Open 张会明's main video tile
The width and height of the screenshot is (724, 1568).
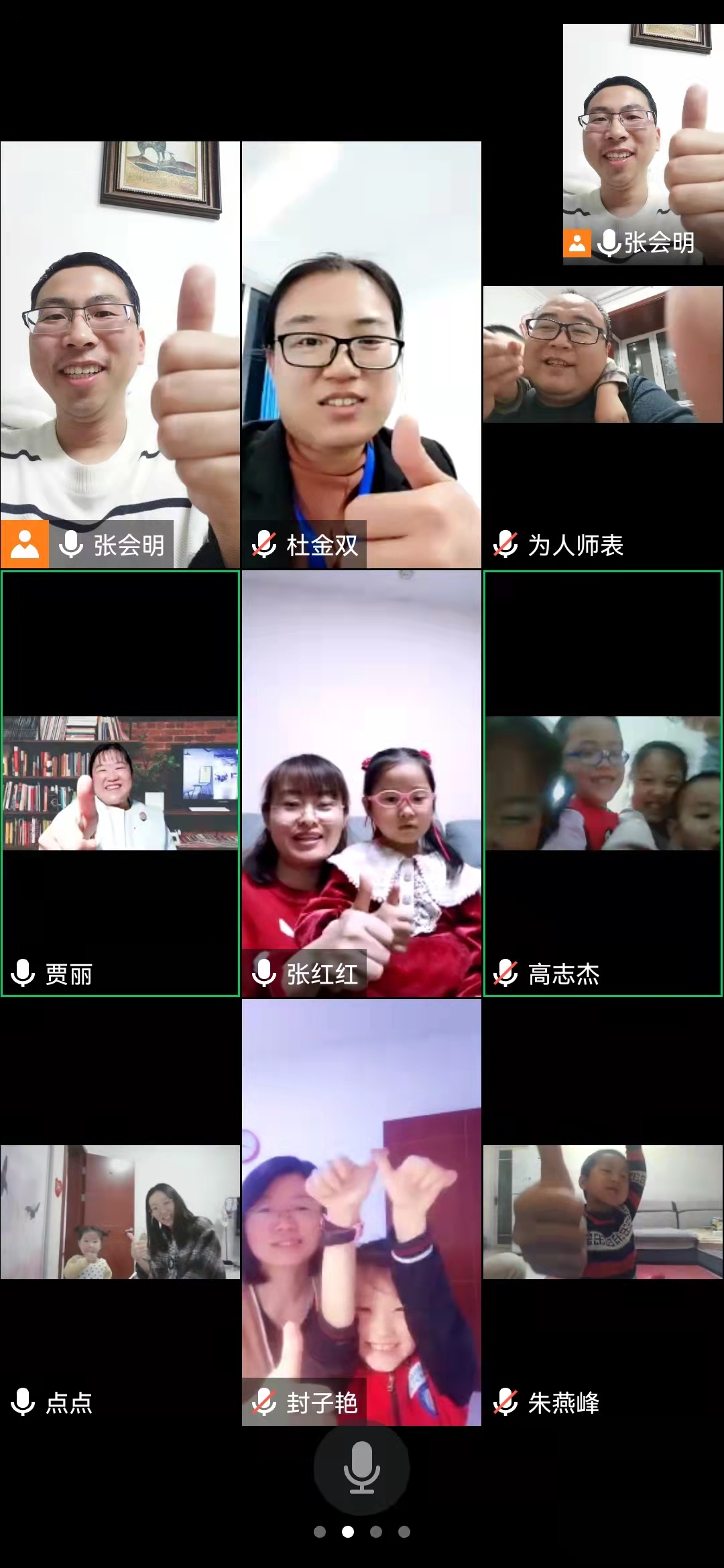click(x=120, y=355)
